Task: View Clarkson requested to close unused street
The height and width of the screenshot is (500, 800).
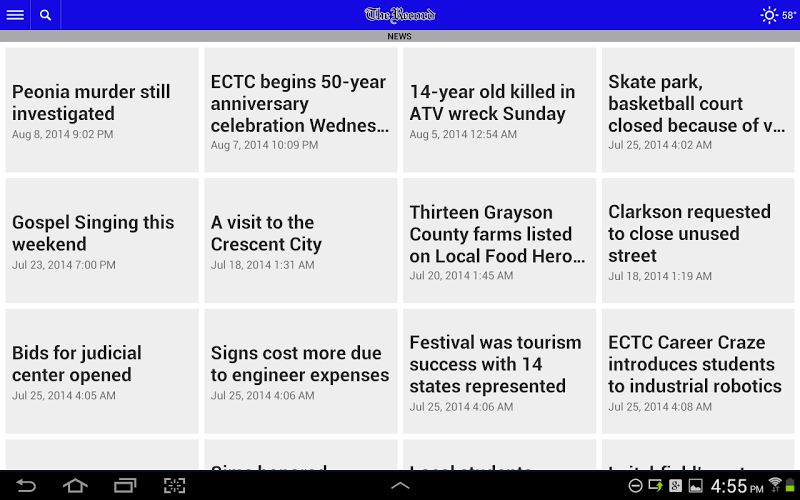Action: click(x=698, y=240)
